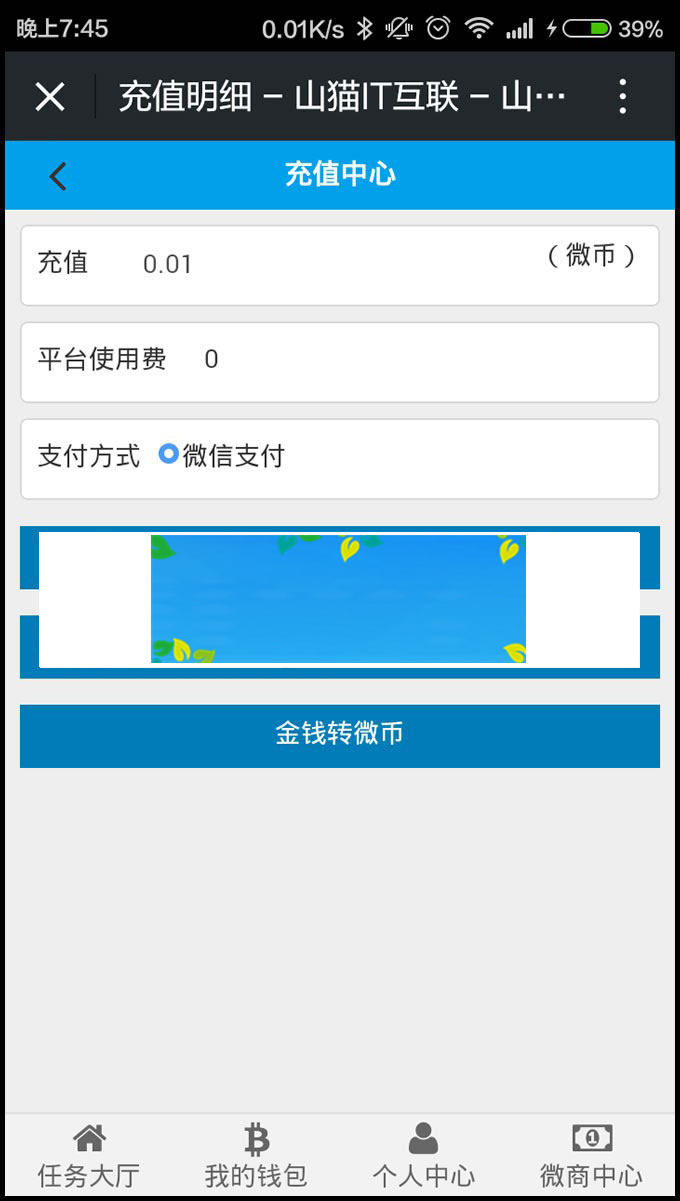Open the 我的钱包 tab
Image resolution: width=680 pixels, height=1201 pixels.
[x=256, y=1157]
